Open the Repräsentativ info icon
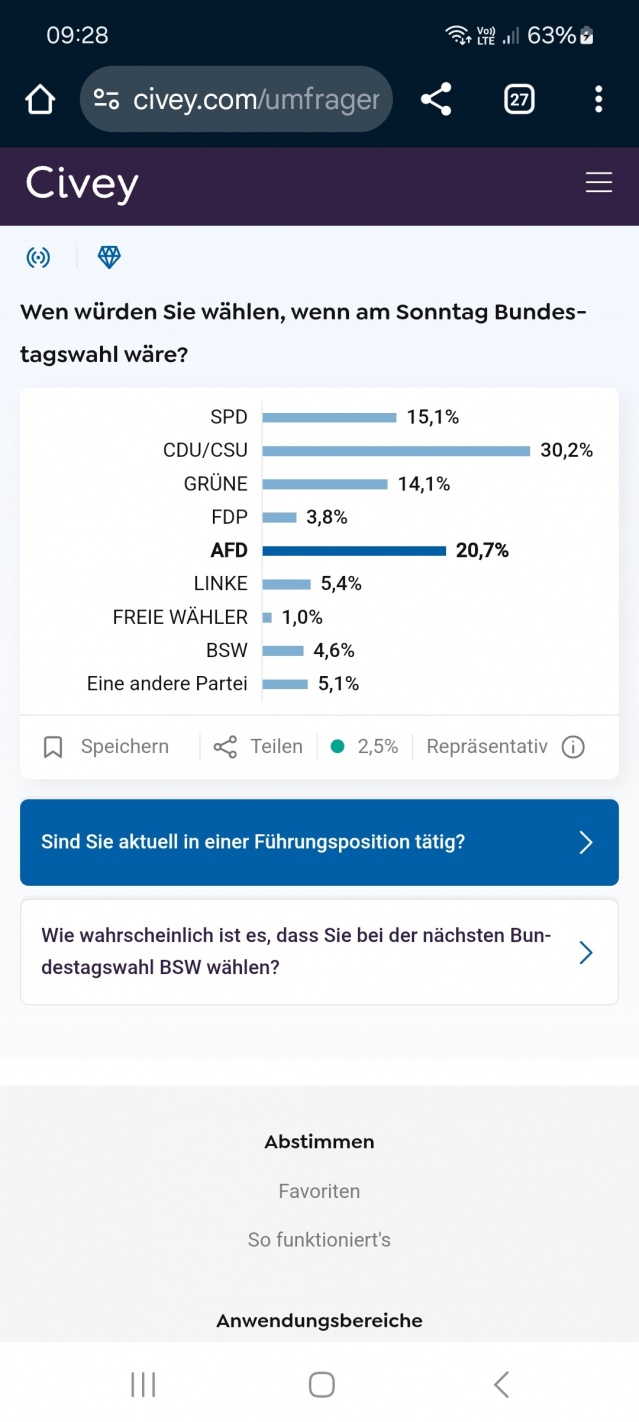The height and width of the screenshot is (1422, 639). click(x=573, y=747)
